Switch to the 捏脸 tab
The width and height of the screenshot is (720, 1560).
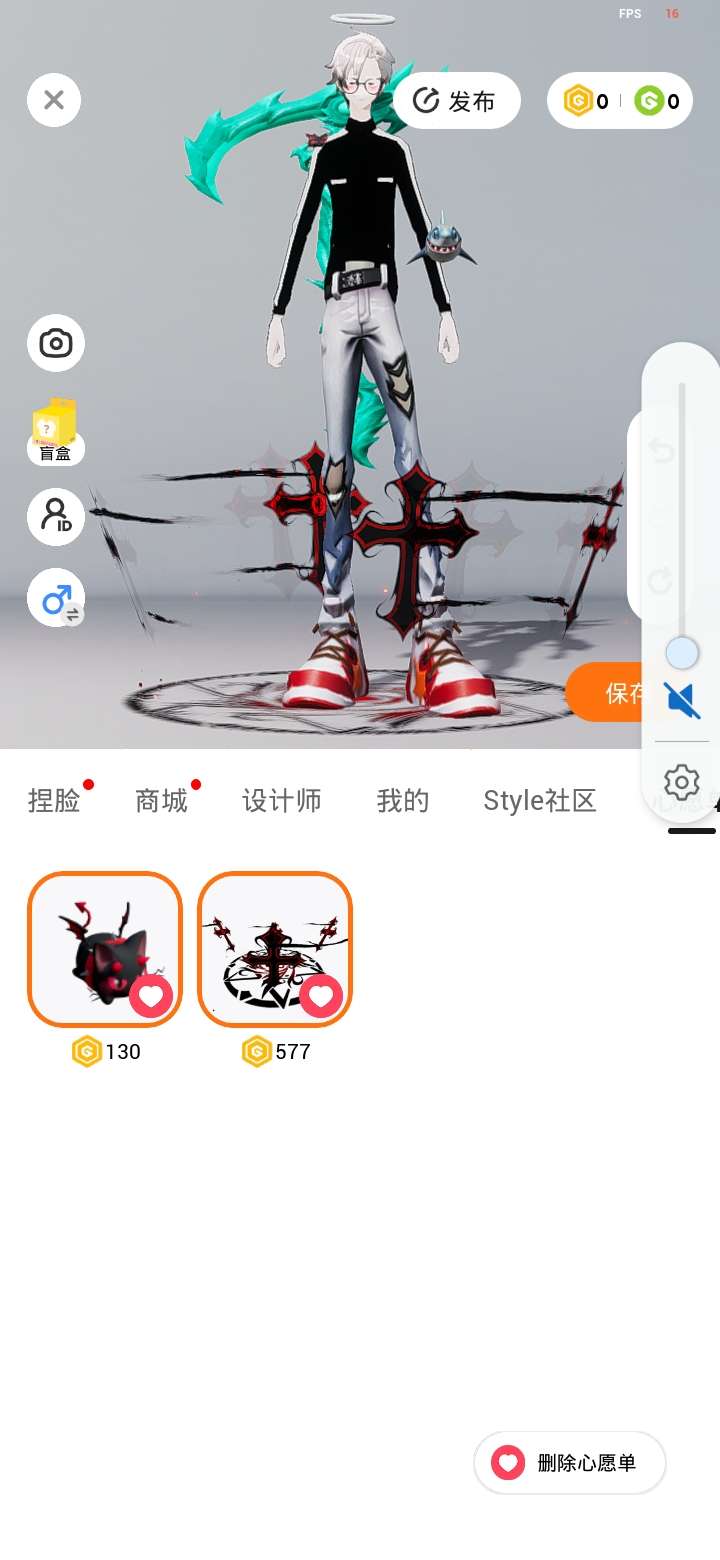point(54,800)
